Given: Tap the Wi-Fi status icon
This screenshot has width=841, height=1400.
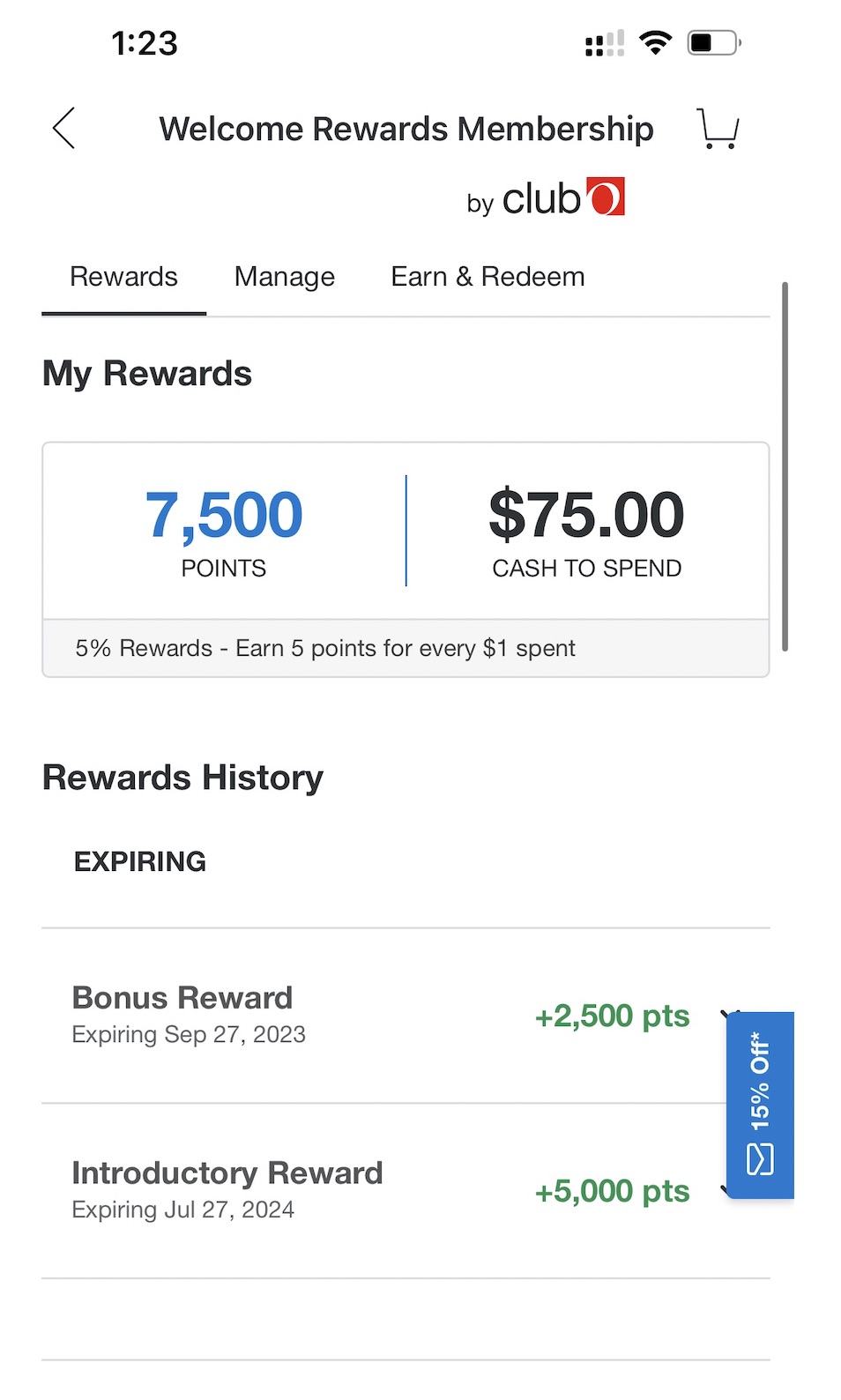Looking at the screenshot, I should click(x=654, y=41).
